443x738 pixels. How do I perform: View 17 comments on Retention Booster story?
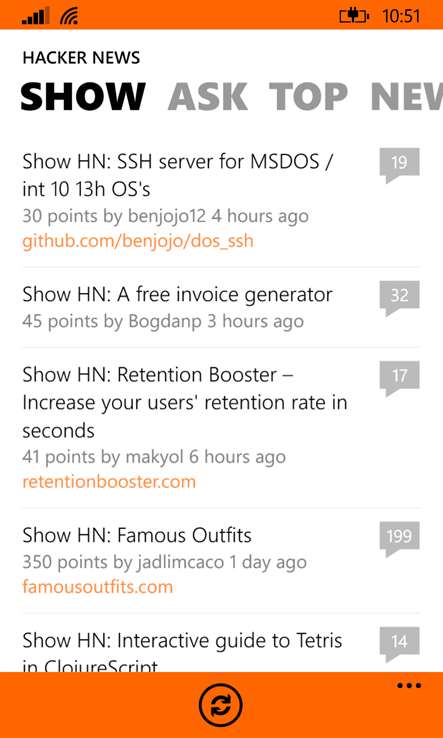click(399, 378)
